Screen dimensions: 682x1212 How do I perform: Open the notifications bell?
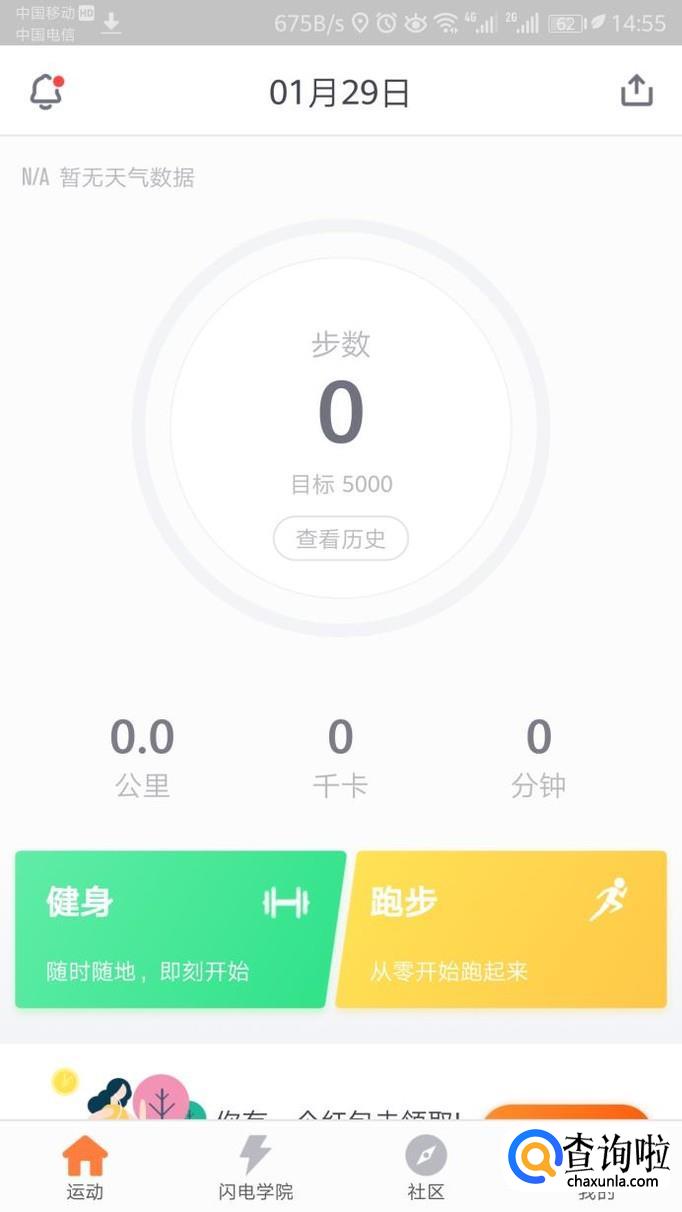pyautogui.click(x=47, y=92)
